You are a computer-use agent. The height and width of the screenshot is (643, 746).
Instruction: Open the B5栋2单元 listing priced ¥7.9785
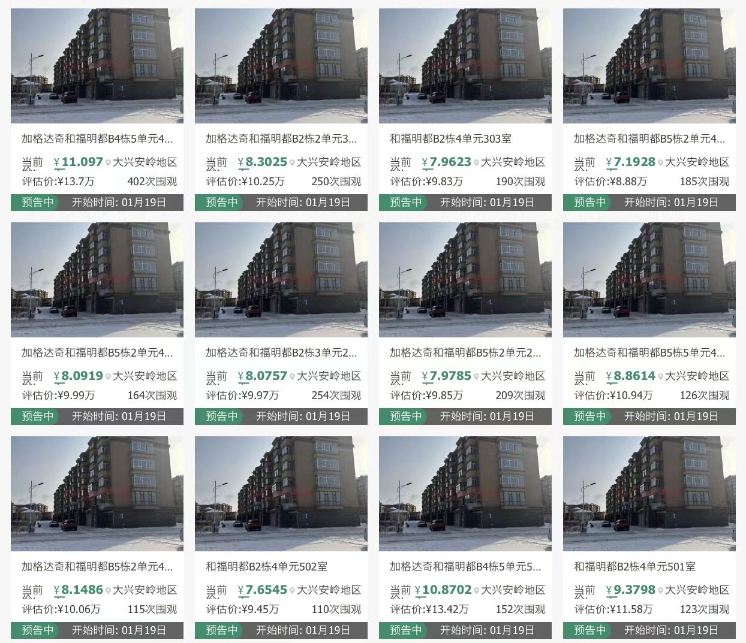tap(465, 352)
